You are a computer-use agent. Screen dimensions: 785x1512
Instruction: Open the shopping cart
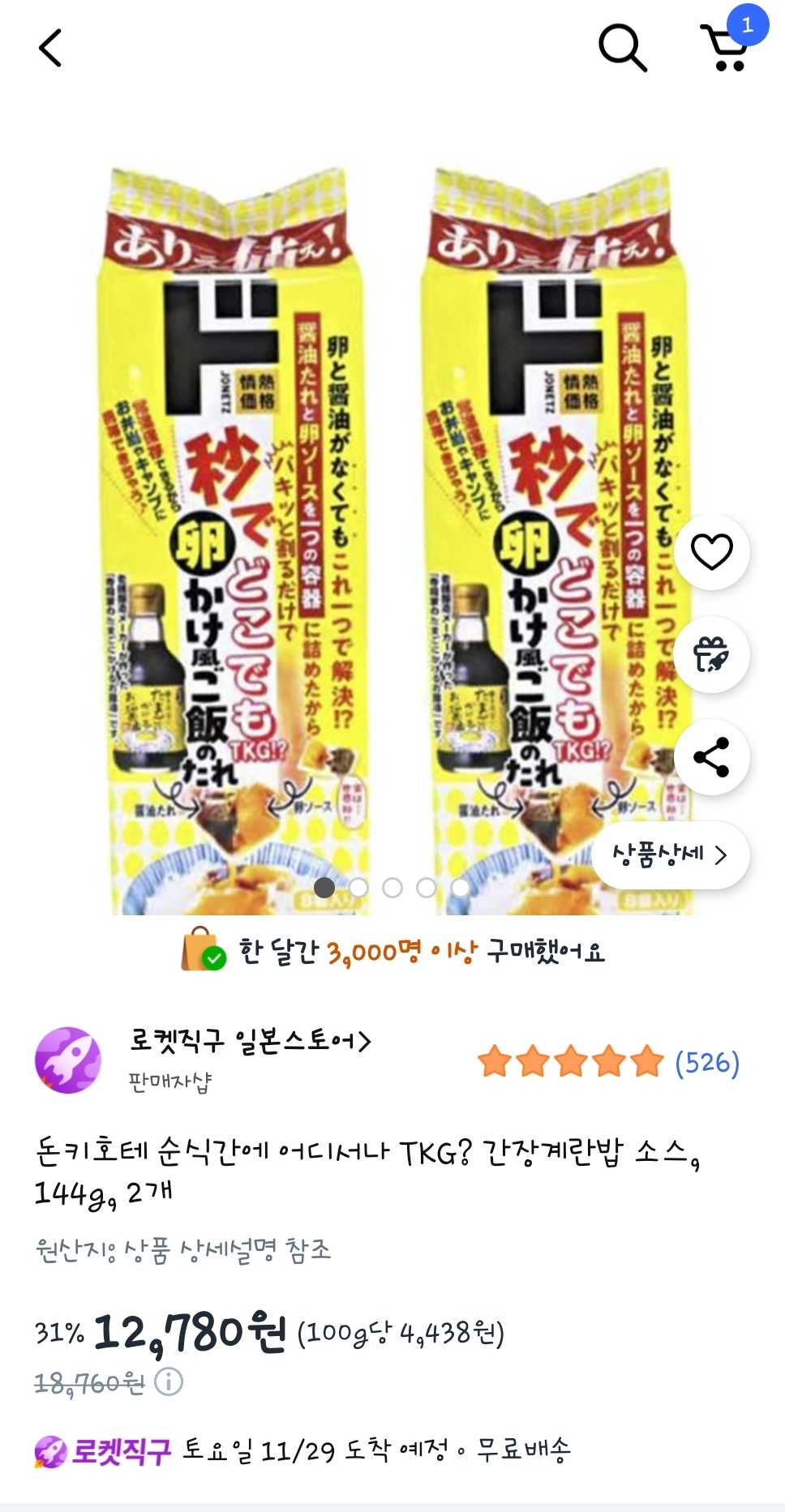726,48
